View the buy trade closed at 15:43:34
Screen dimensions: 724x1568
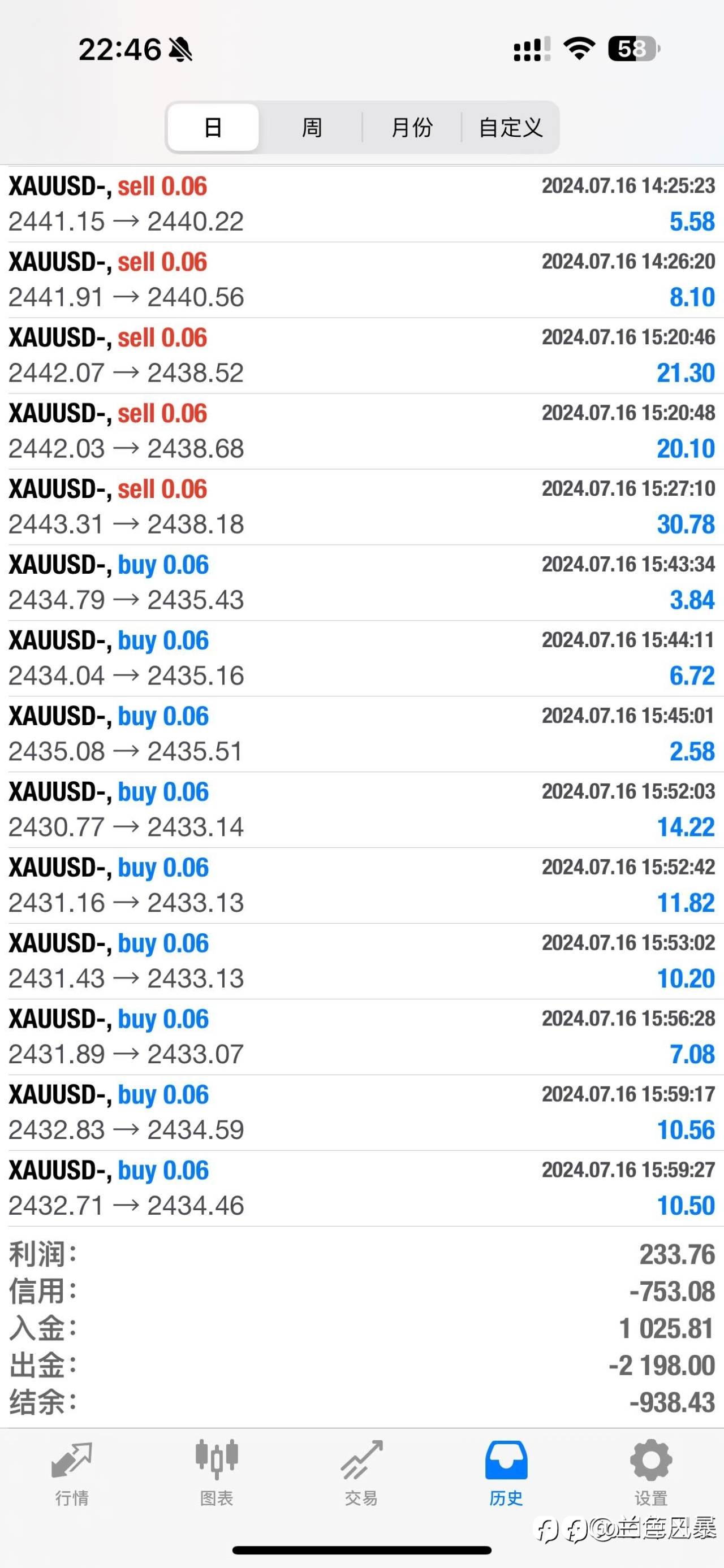[361, 583]
